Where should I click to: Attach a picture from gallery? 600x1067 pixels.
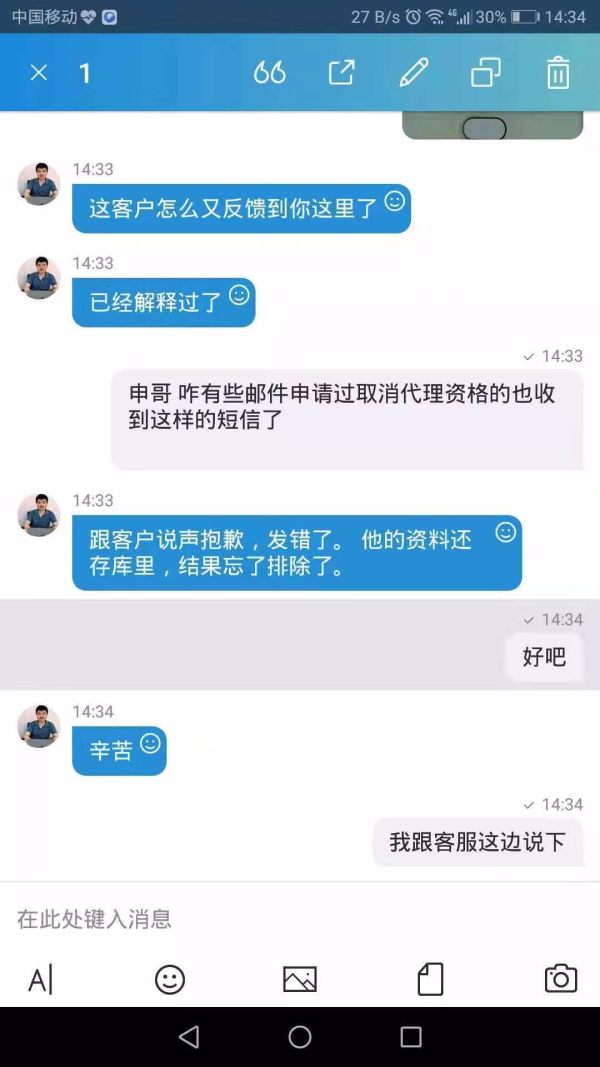(x=300, y=979)
